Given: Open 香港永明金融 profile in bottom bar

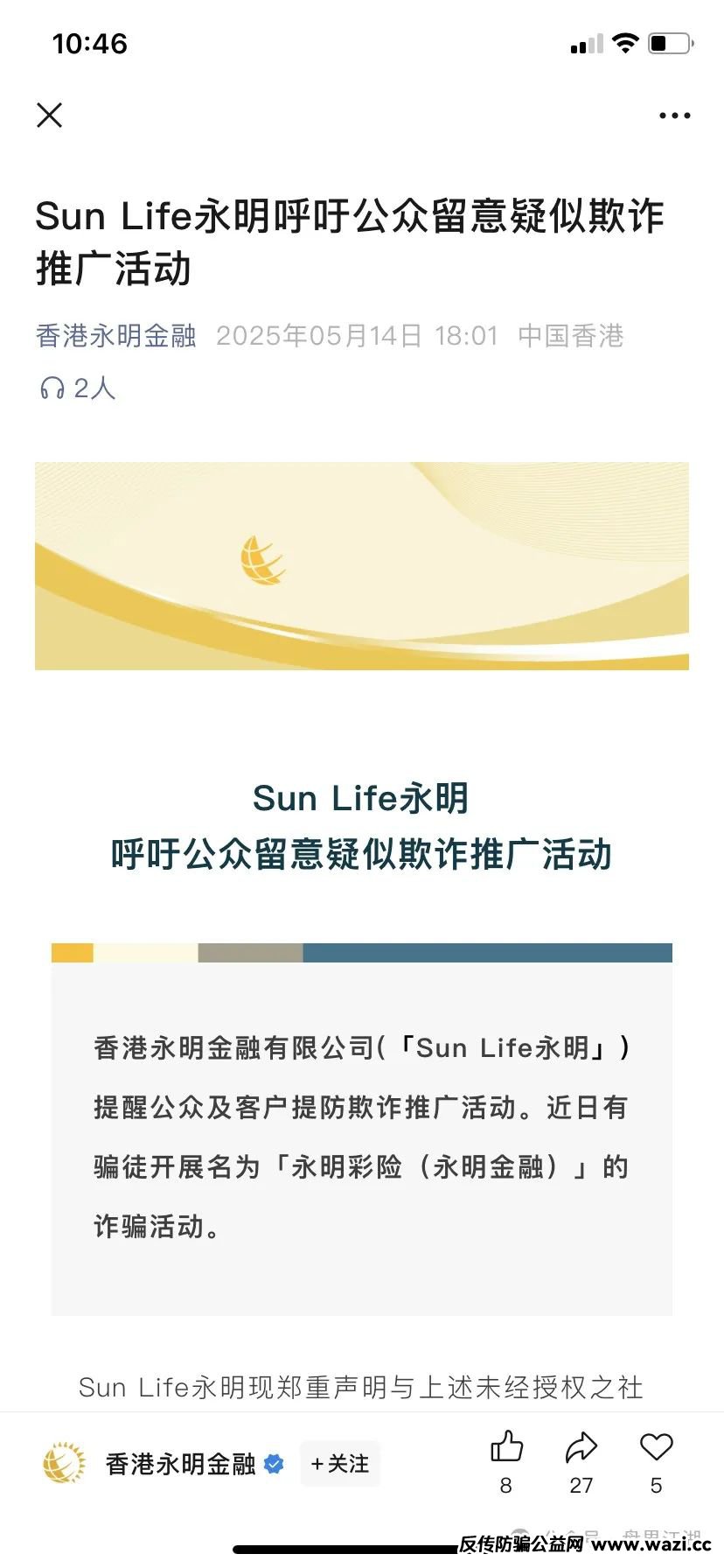Looking at the screenshot, I should [x=180, y=1464].
